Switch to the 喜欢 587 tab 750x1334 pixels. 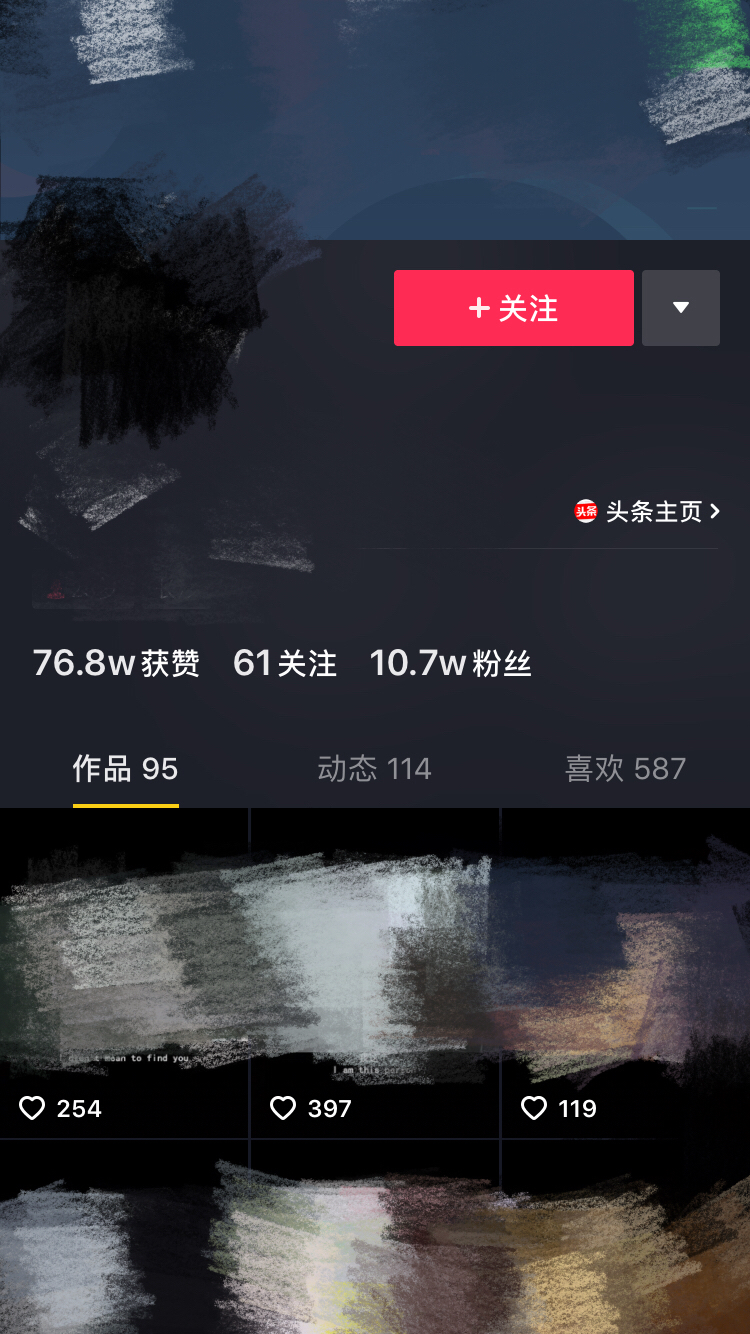coord(625,769)
